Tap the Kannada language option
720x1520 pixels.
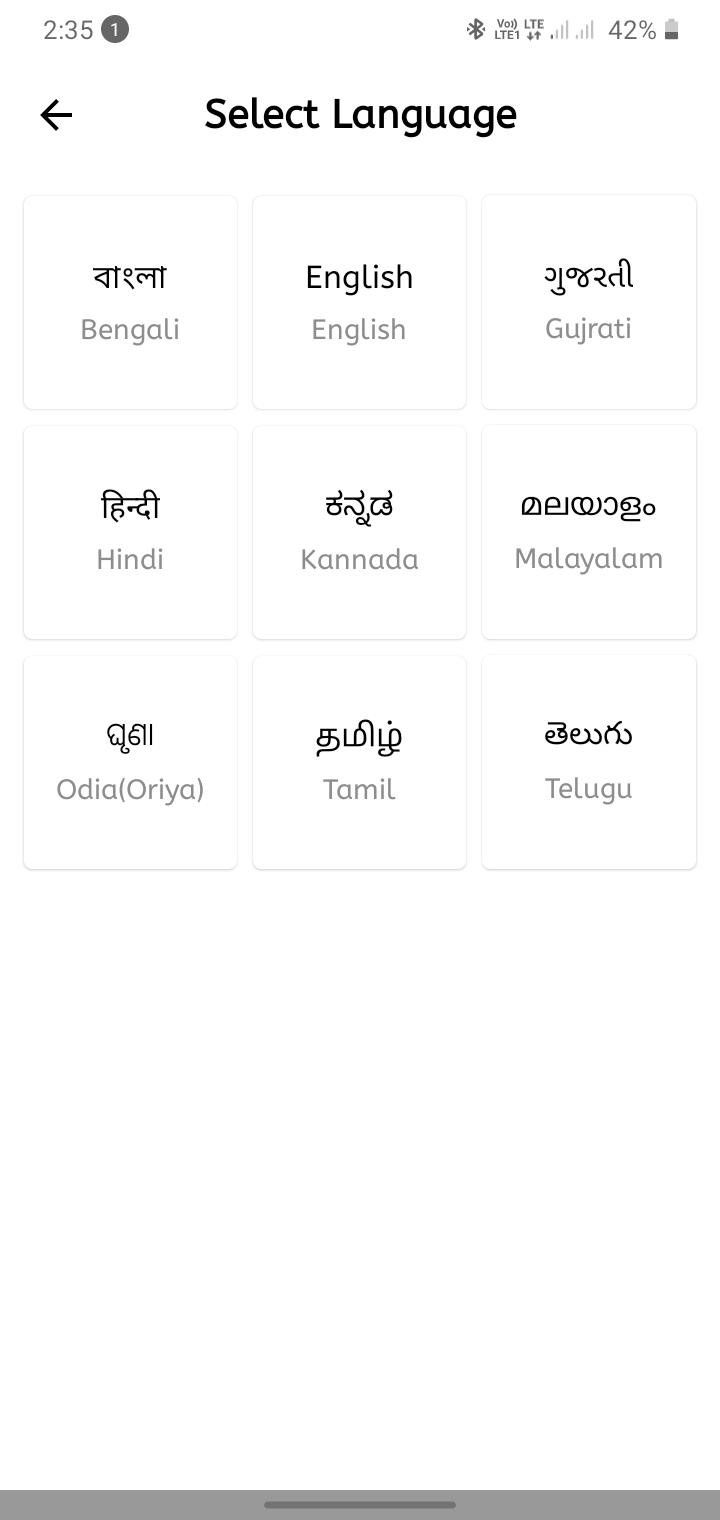coord(359,532)
